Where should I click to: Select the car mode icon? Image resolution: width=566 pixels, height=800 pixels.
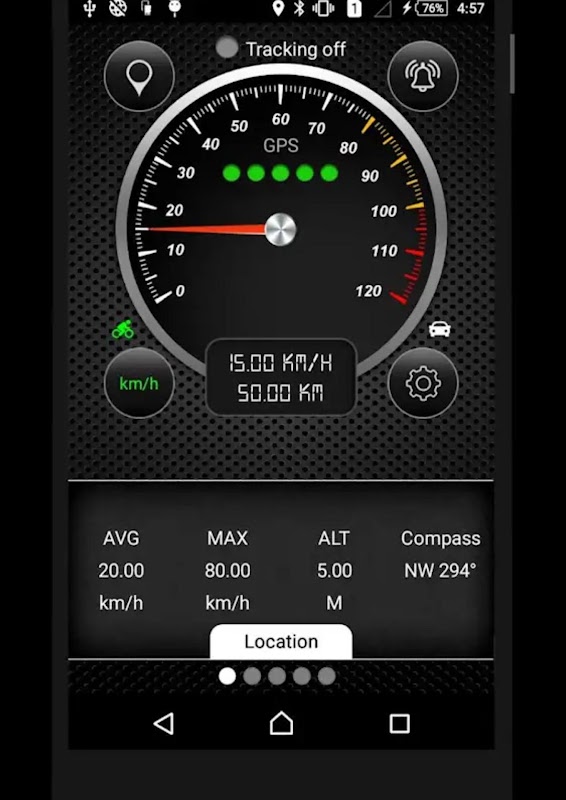tap(439, 329)
